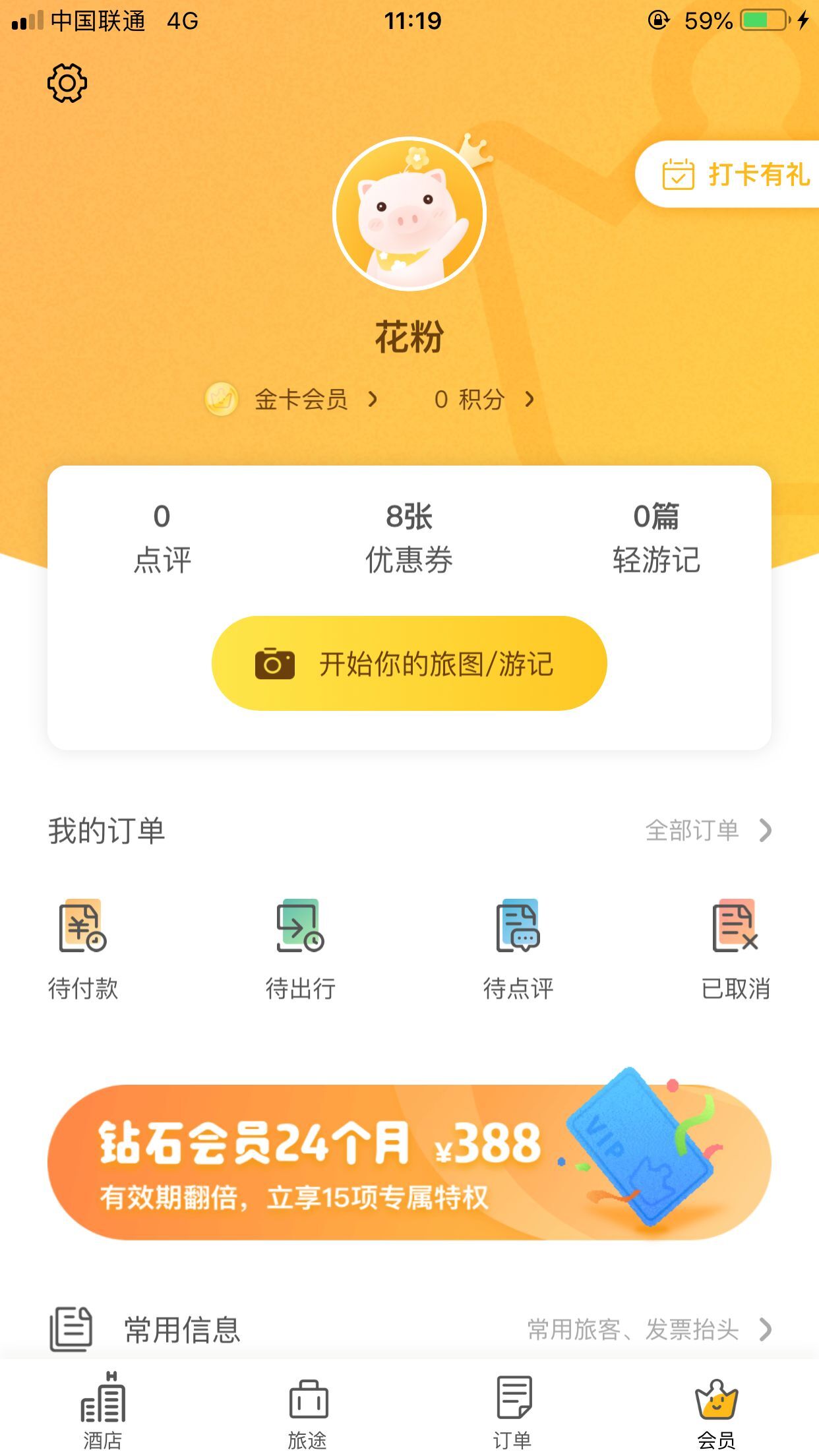Tap 开始你的旅图/游记 button
The width and height of the screenshot is (819, 1456).
[409, 663]
